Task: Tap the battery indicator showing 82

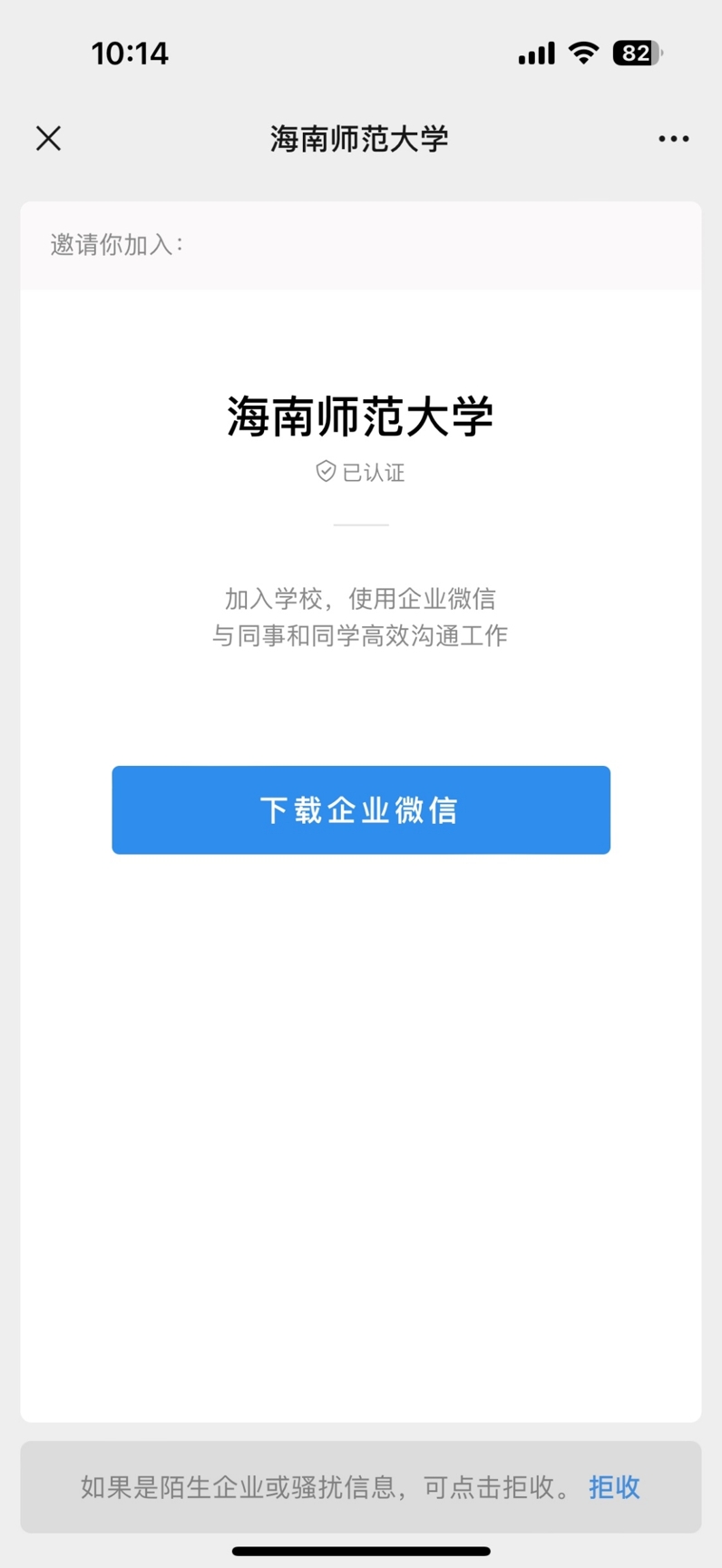Action: pos(636,54)
